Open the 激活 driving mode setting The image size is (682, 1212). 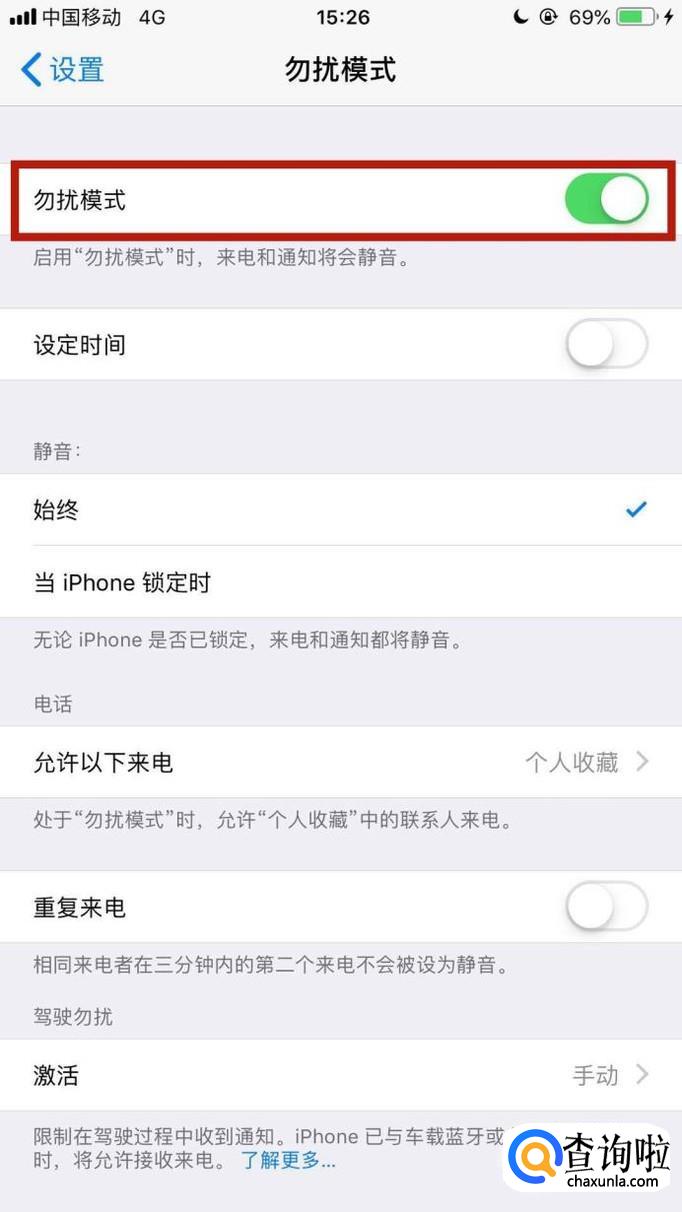[x=341, y=1075]
